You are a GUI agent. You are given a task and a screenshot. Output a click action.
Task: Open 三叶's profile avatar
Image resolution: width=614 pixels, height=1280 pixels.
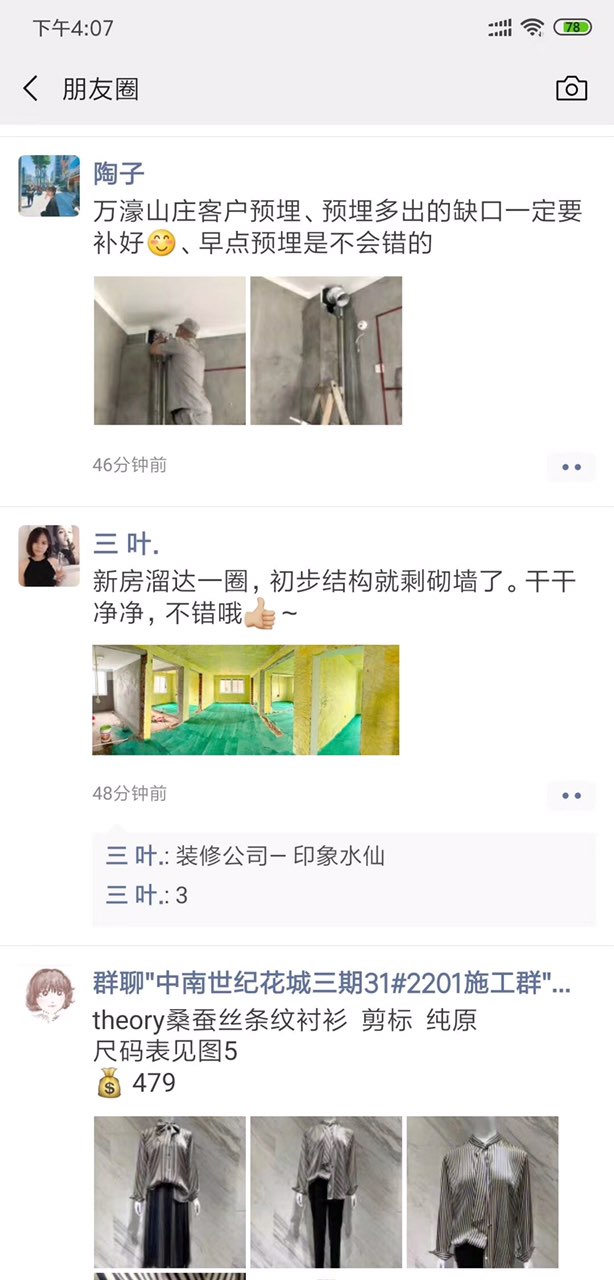pyautogui.click(x=49, y=555)
